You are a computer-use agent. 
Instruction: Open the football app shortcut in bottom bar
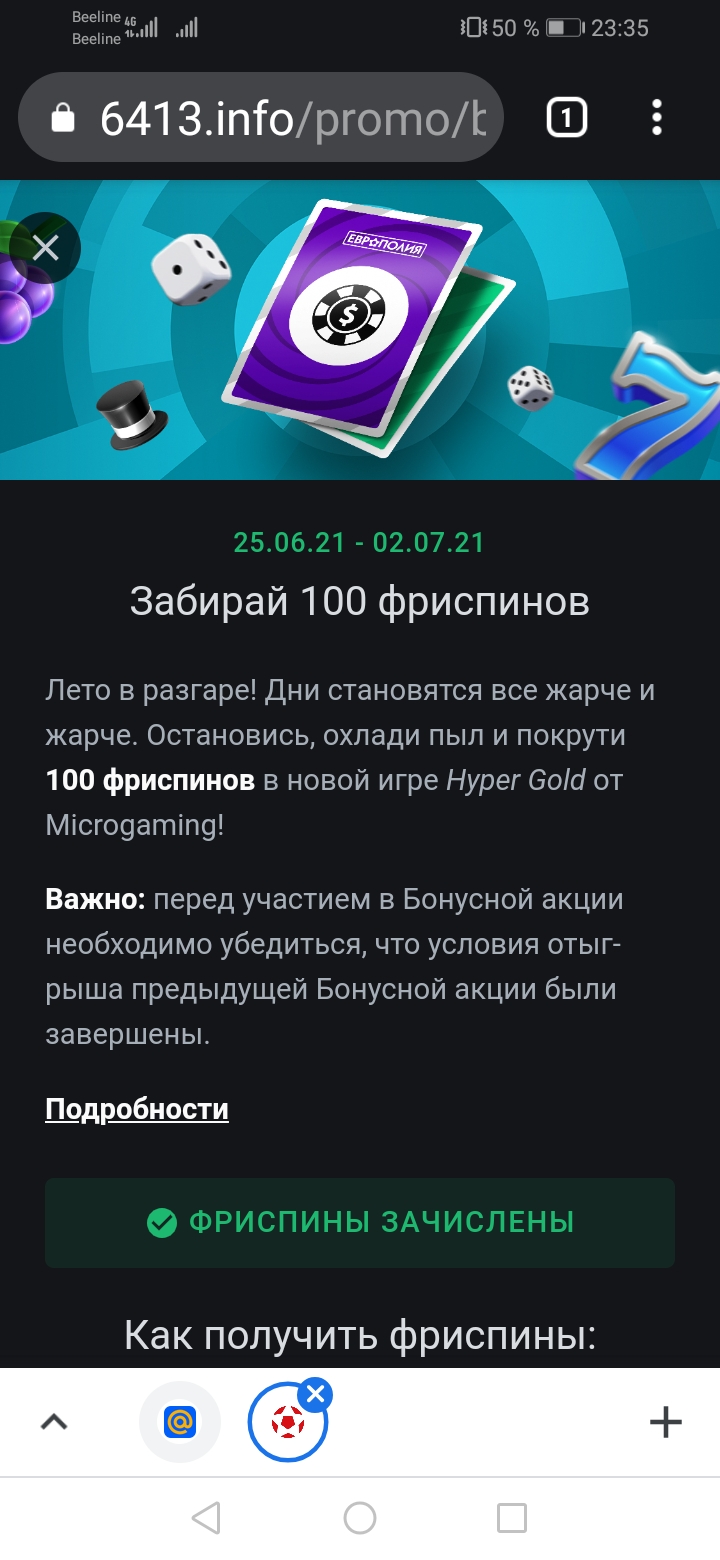[288, 1425]
